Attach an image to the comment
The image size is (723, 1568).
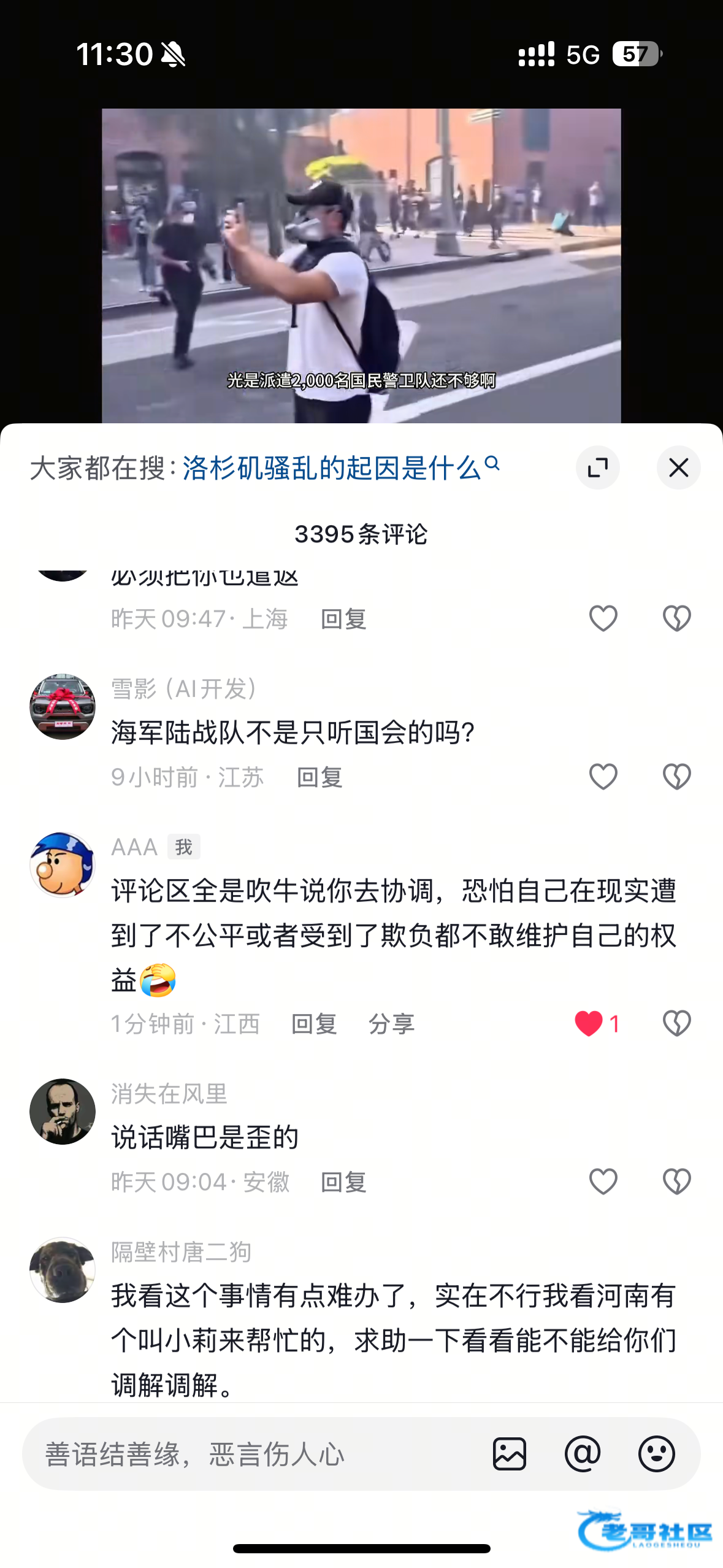(x=509, y=1454)
